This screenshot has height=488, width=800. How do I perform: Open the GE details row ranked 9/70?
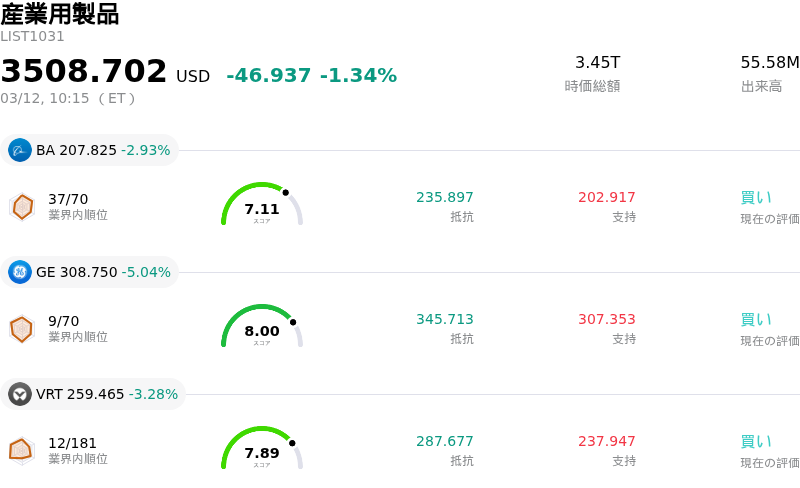tap(400, 328)
